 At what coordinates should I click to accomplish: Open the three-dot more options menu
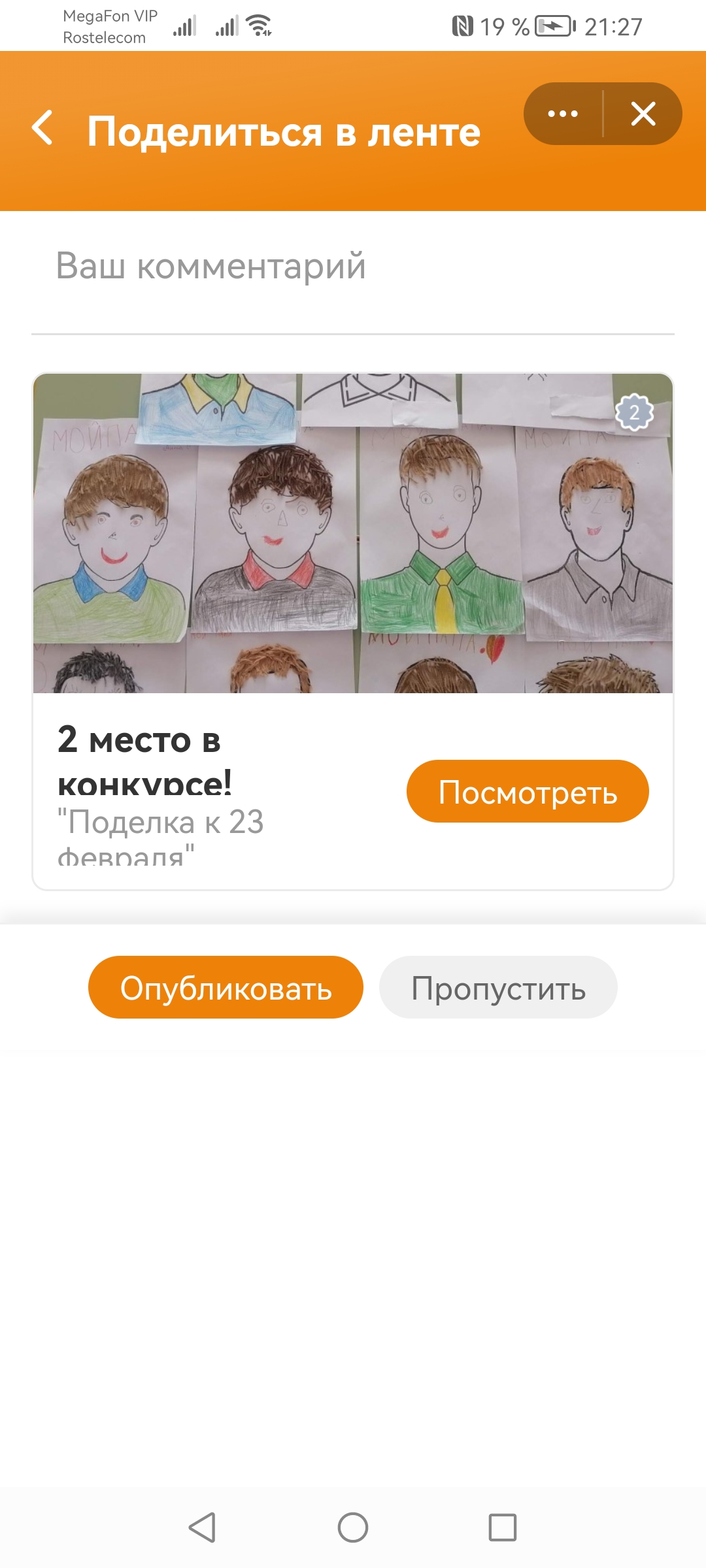[563, 114]
